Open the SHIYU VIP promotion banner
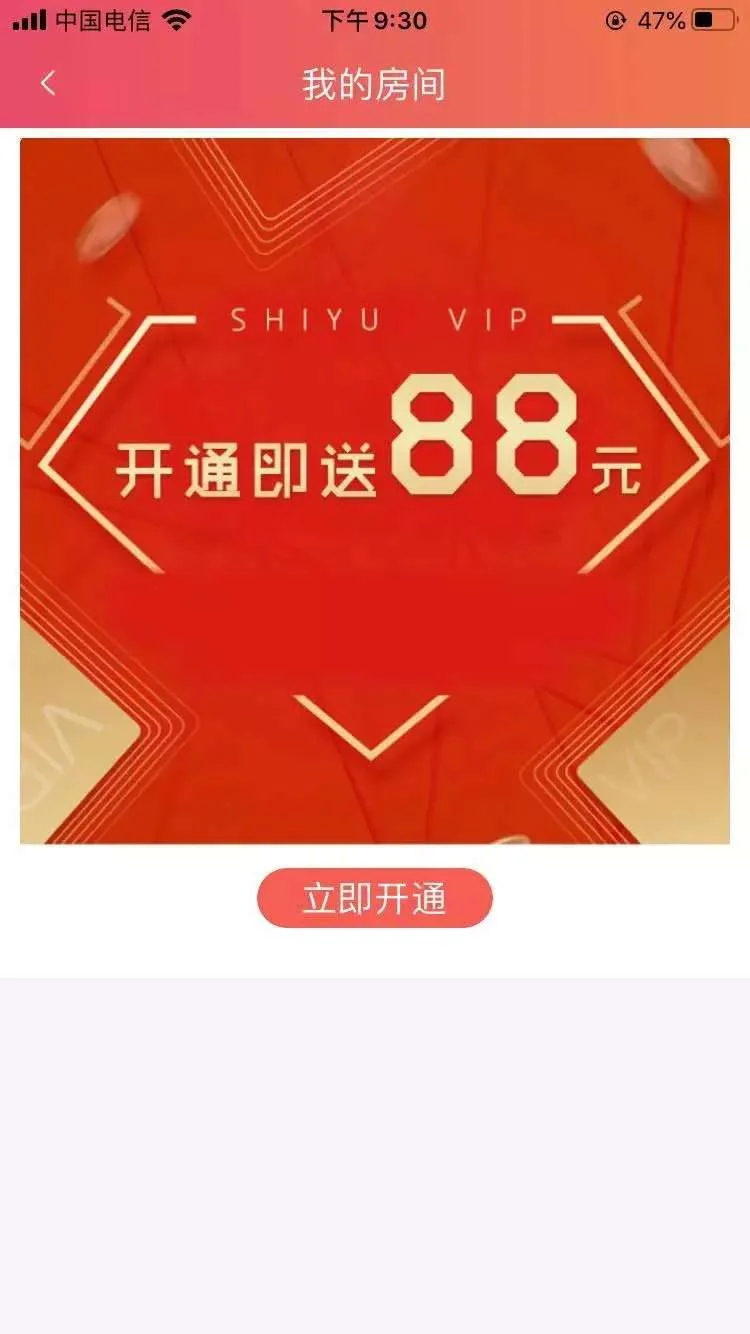Viewport: 750px width, 1334px height. click(375, 490)
